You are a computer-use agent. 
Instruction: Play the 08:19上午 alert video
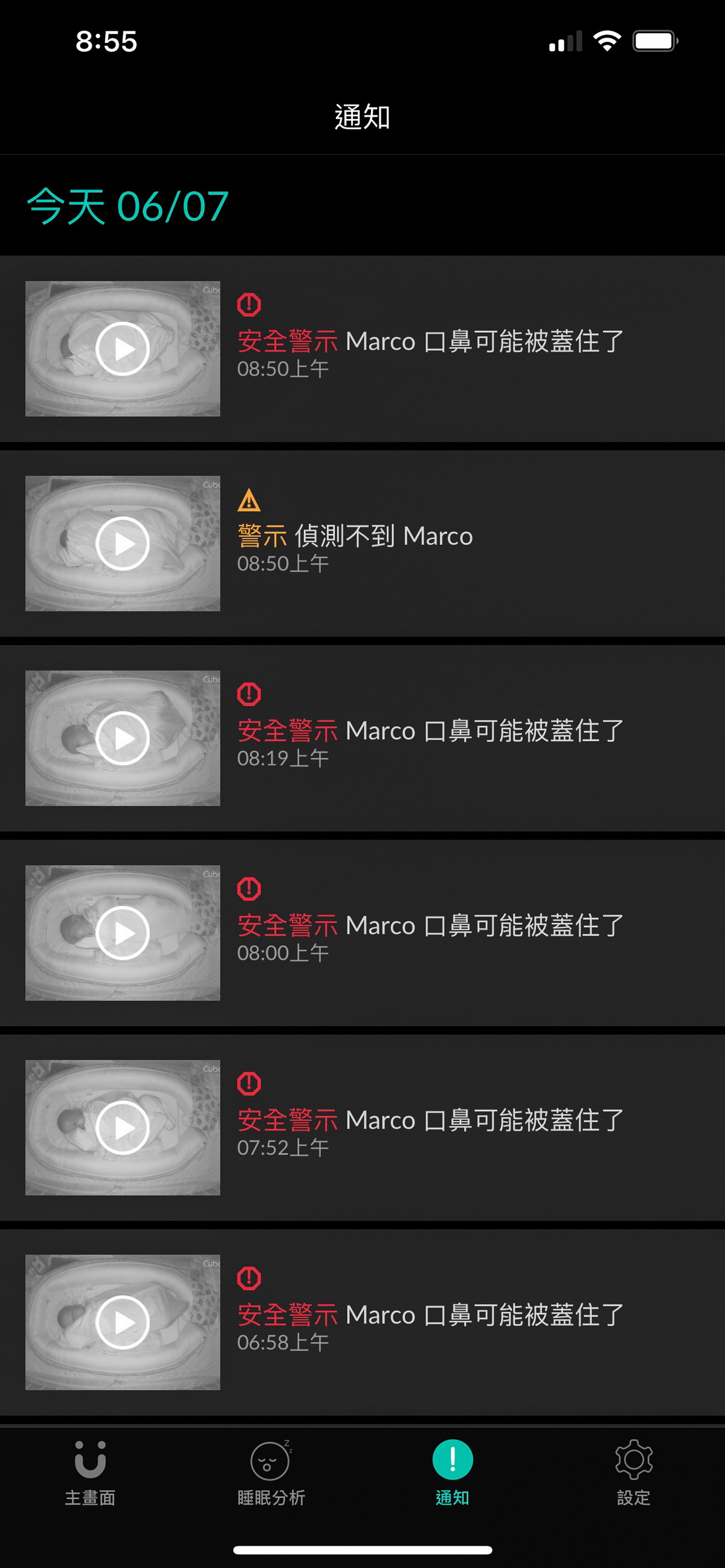[x=123, y=738]
